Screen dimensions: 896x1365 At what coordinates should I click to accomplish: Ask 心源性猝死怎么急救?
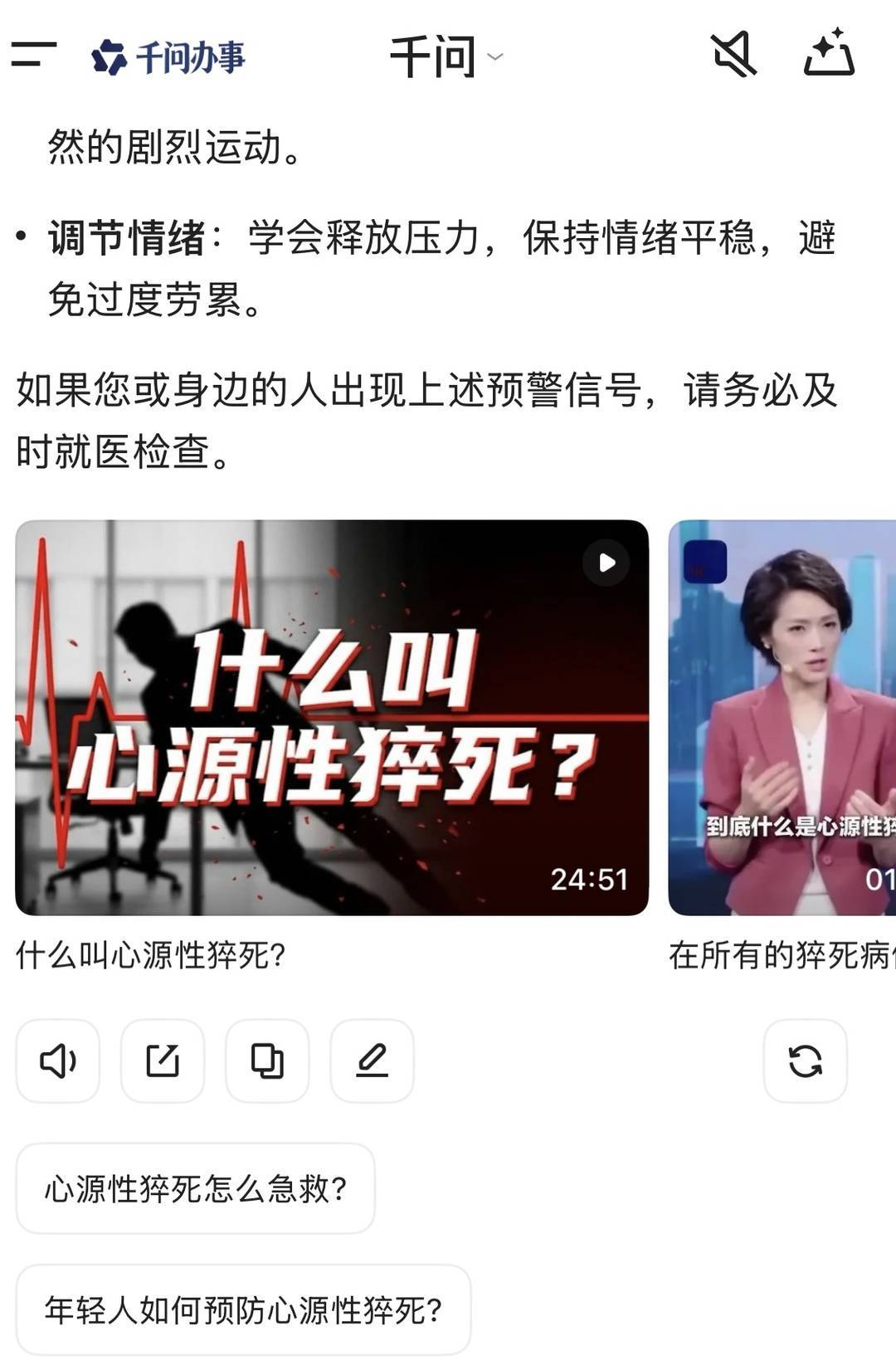tap(196, 1189)
